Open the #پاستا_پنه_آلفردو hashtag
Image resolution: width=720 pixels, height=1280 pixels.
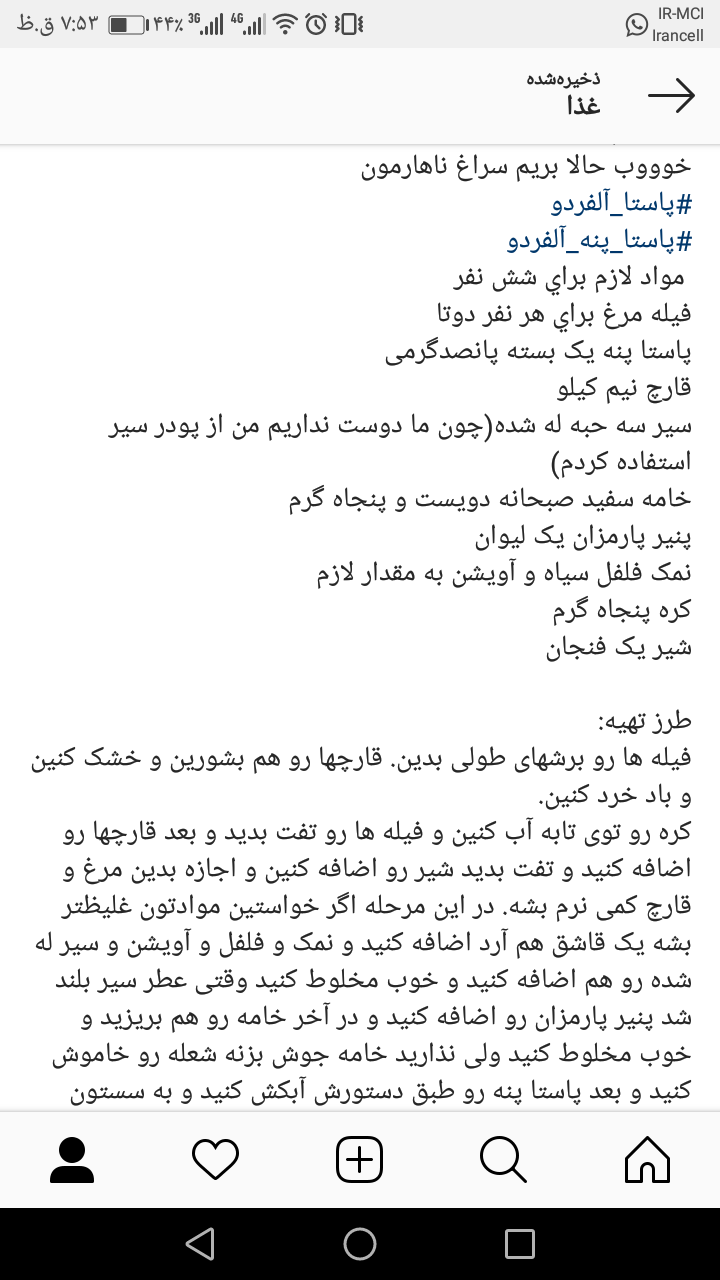point(600,240)
